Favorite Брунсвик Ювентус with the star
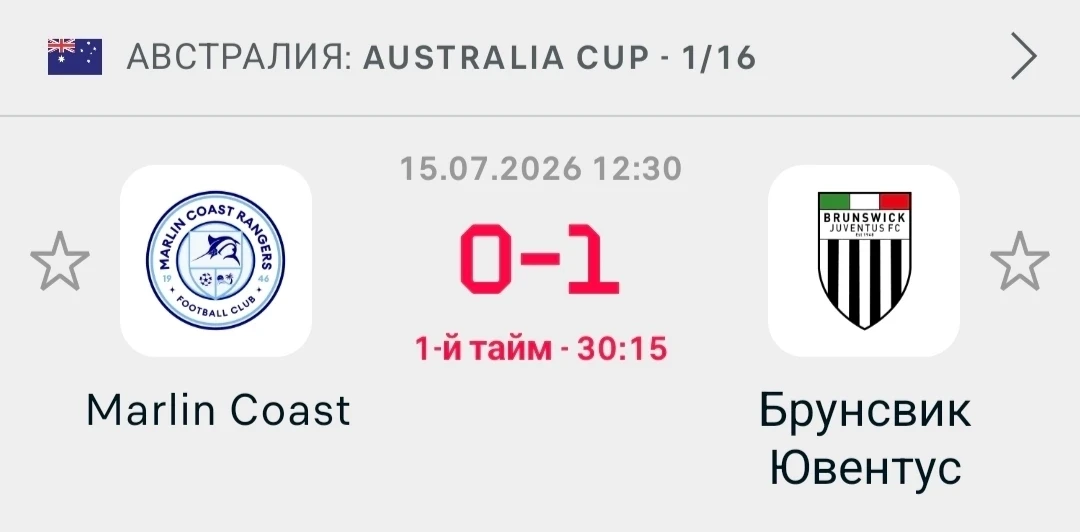This screenshot has height=532, width=1080. pos(1019,261)
